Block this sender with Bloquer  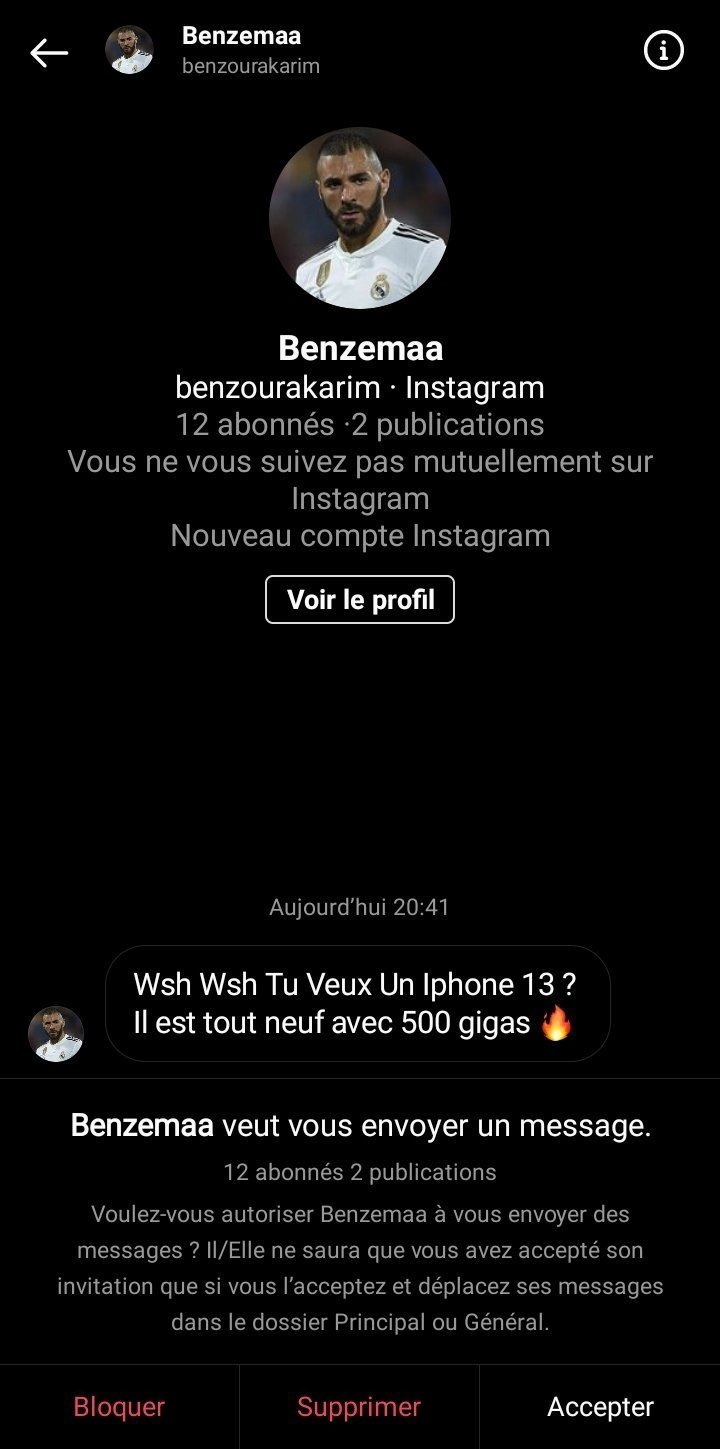click(119, 1407)
